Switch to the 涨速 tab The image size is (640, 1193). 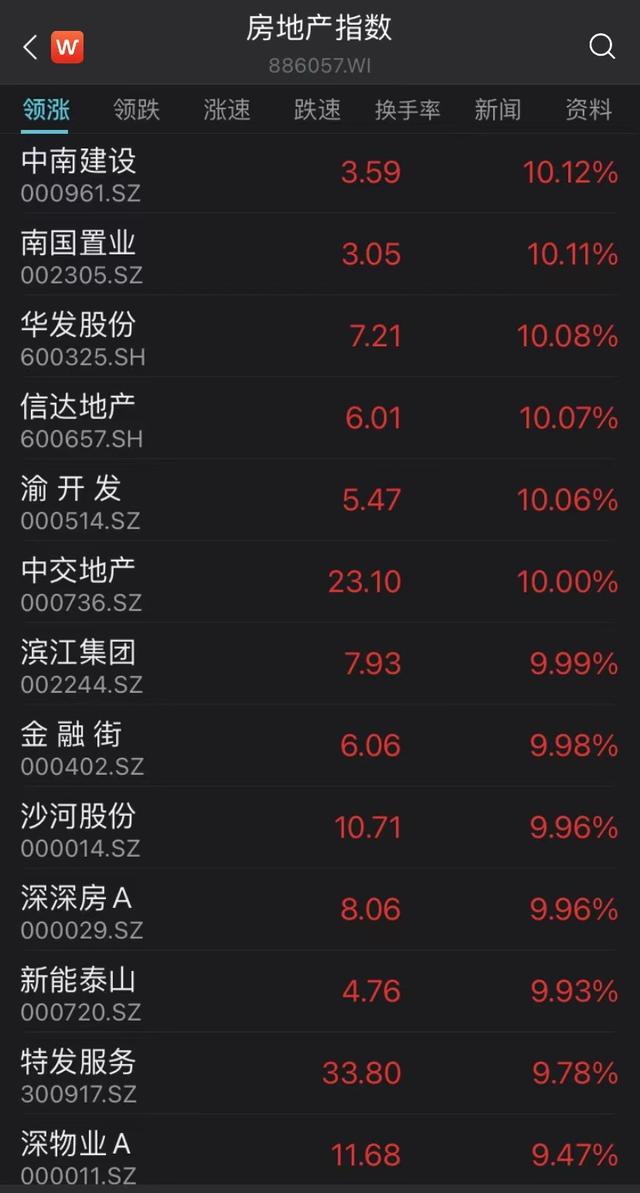pyautogui.click(x=227, y=110)
